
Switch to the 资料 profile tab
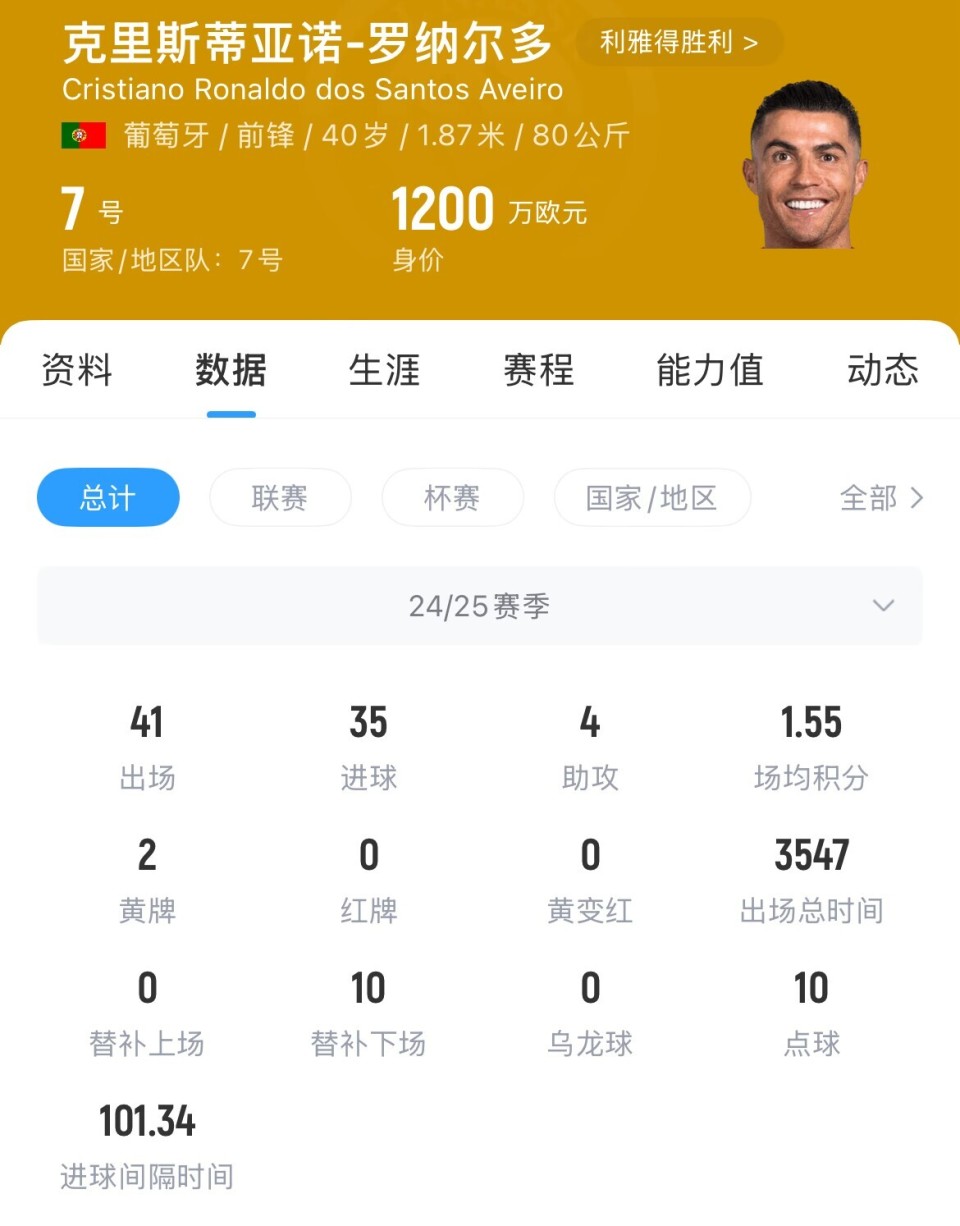[75, 370]
